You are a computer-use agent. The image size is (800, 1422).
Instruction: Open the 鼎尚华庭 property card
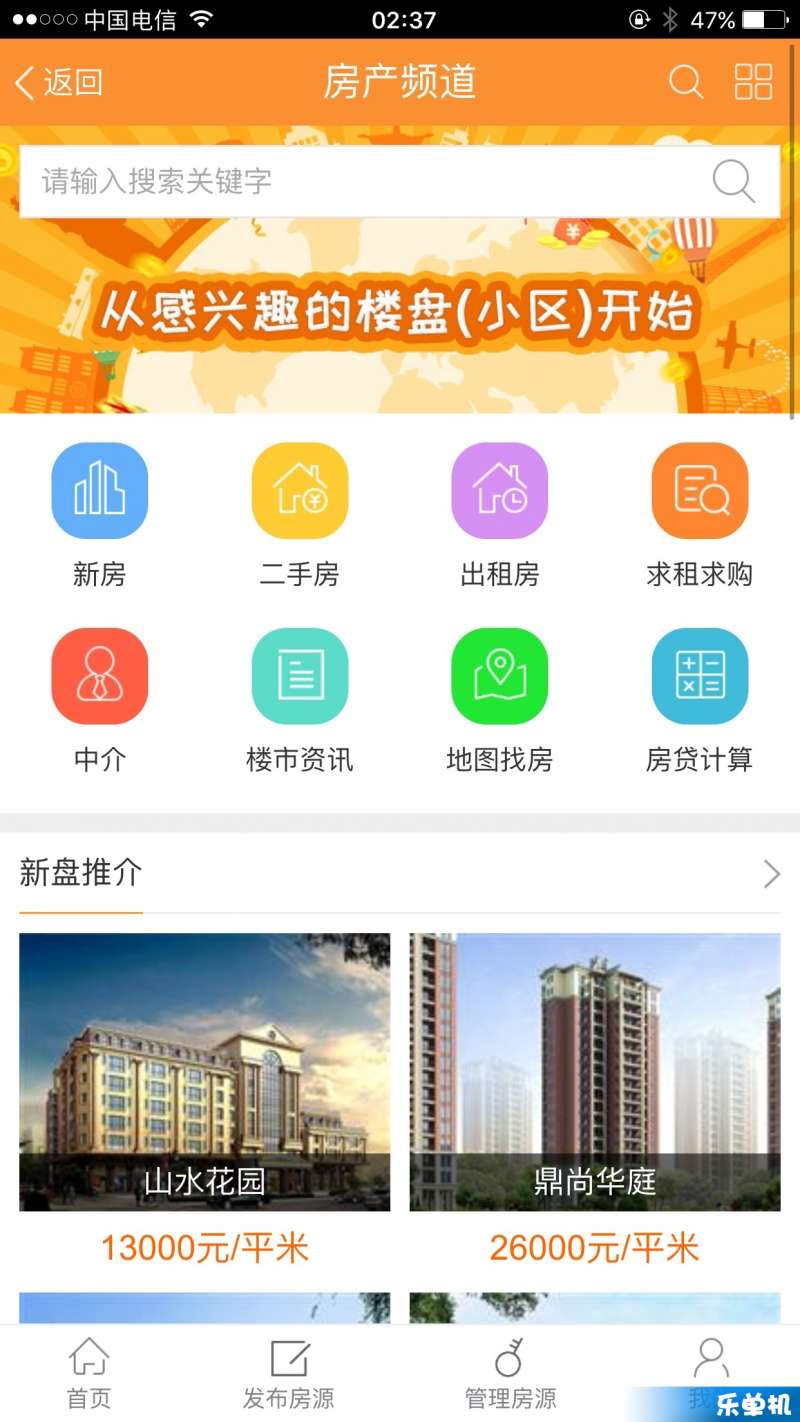[595, 1072]
